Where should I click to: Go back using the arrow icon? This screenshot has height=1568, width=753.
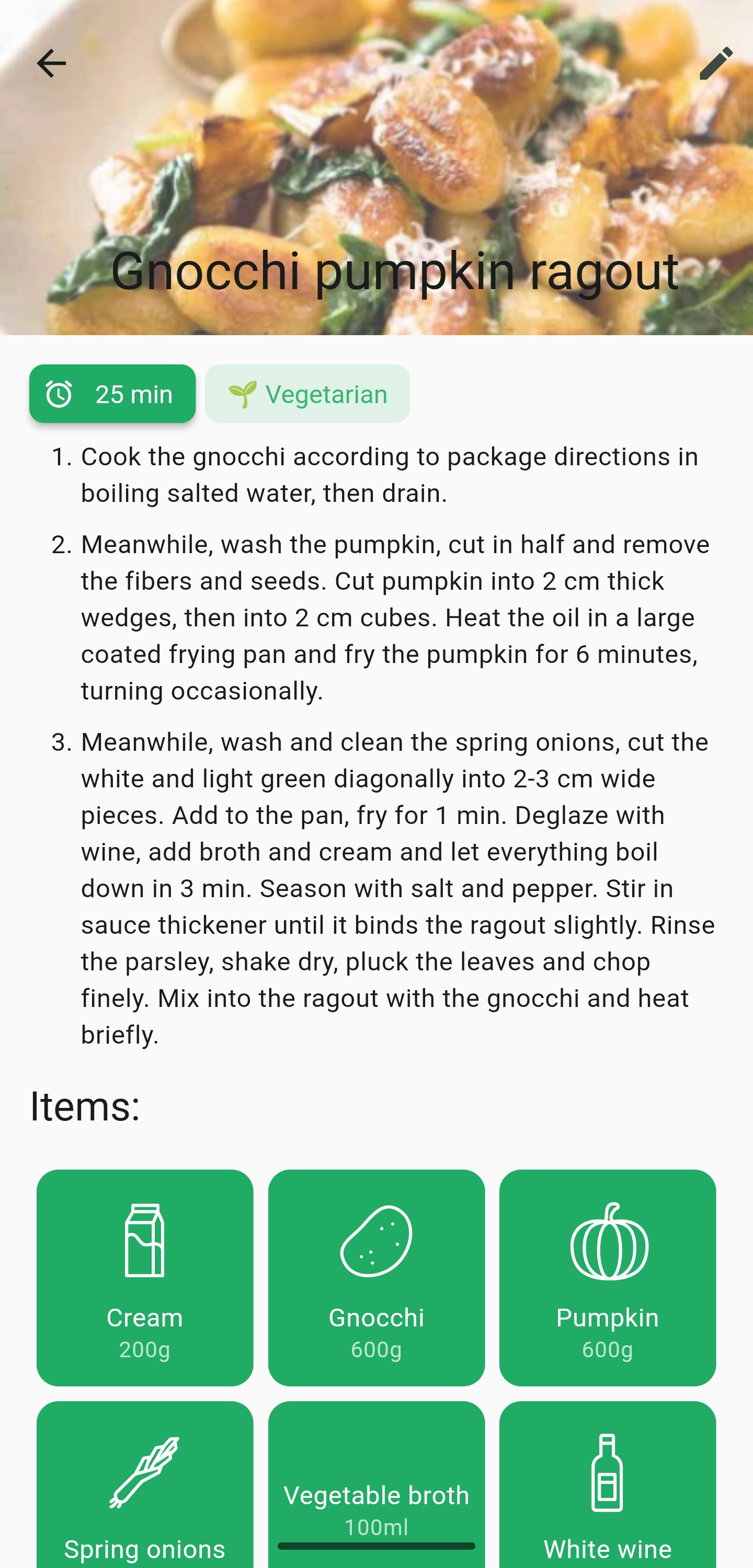click(x=51, y=63)
